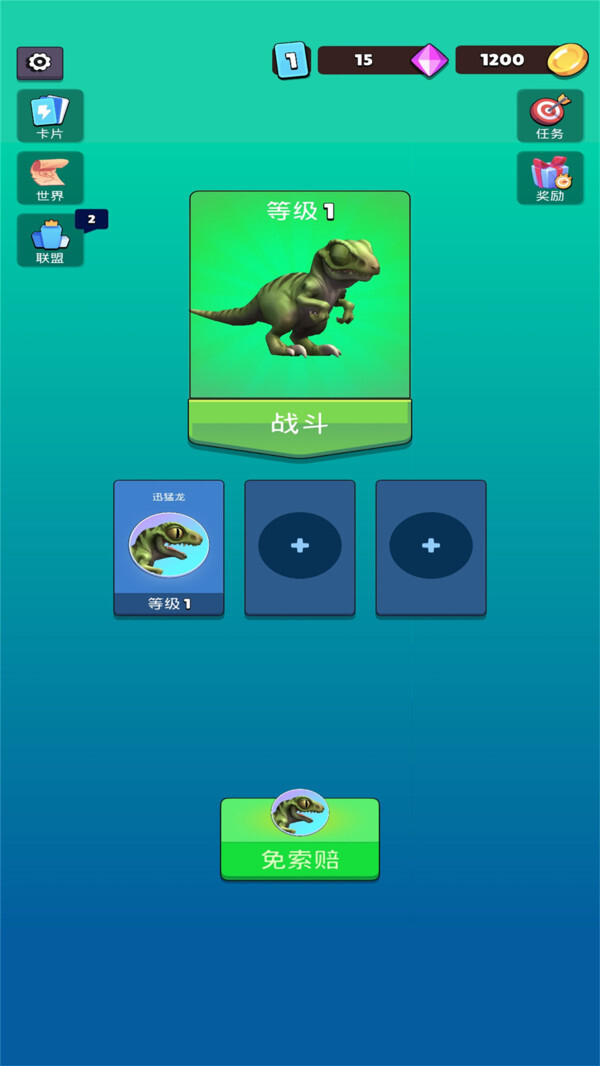Select the 迅猛龙 level 1 card
600x1066 pixels.
169,547
